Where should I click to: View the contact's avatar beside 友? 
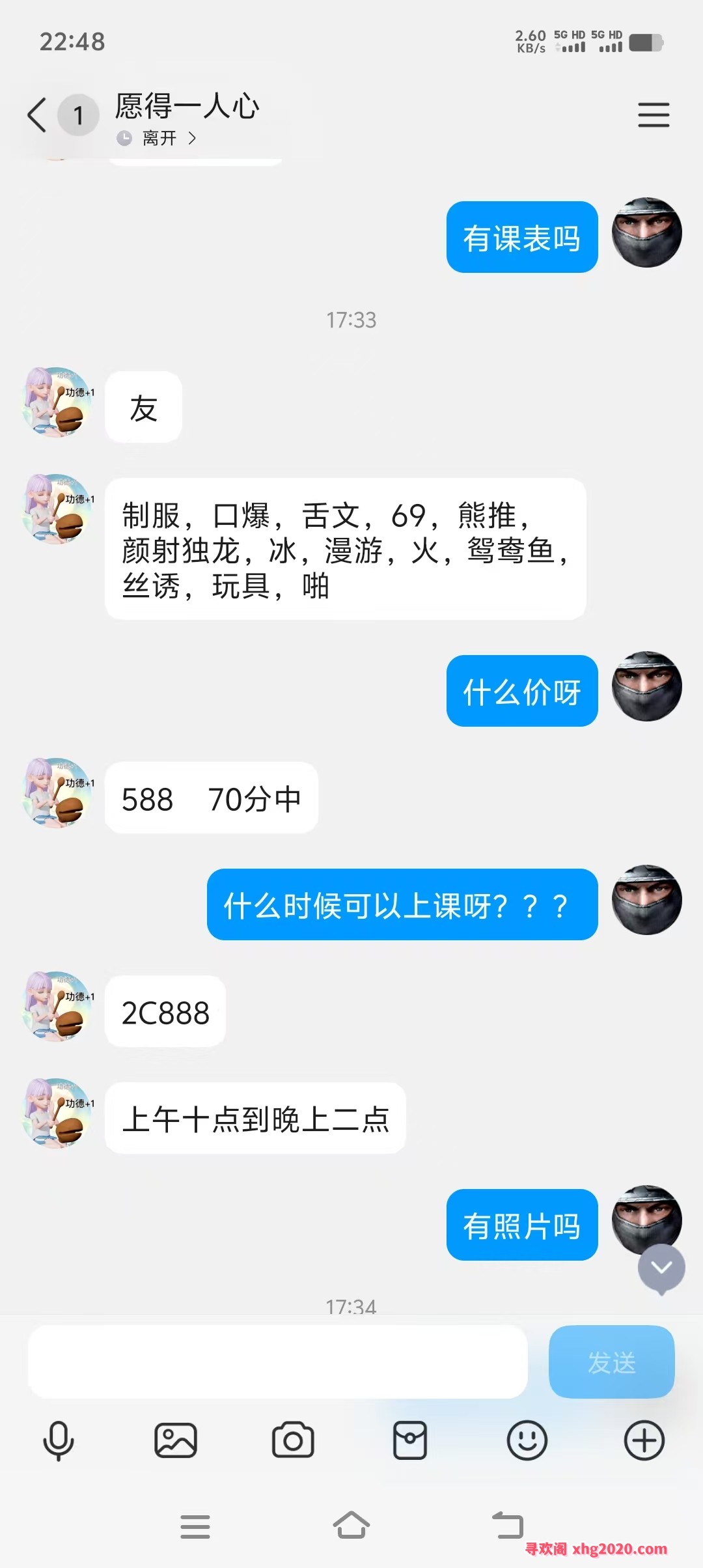[57, 402]
